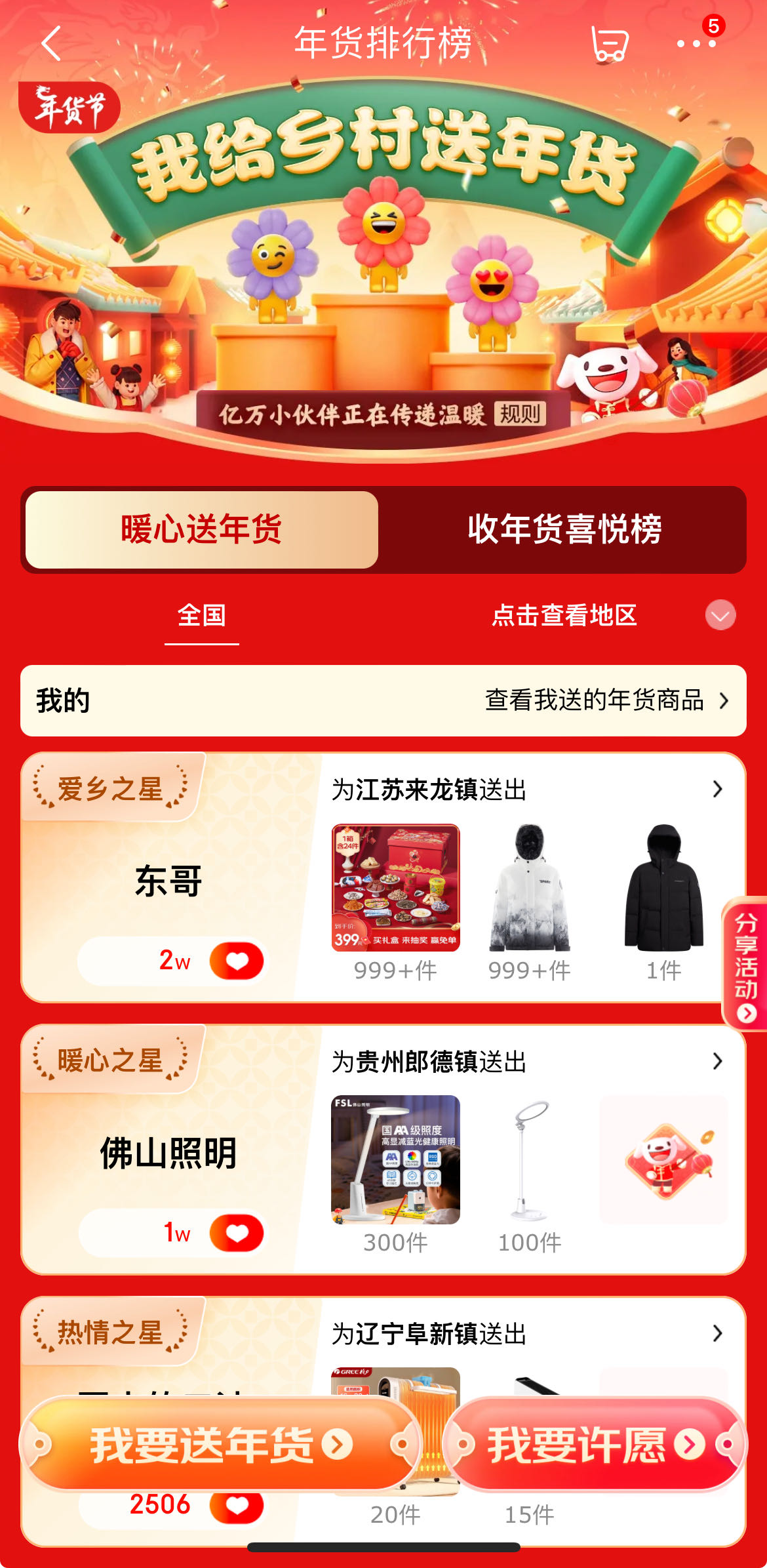The image size is (767, 1568).
Task: Expand the 点击查看地区 region dropdown
Action: coord(720,616)
